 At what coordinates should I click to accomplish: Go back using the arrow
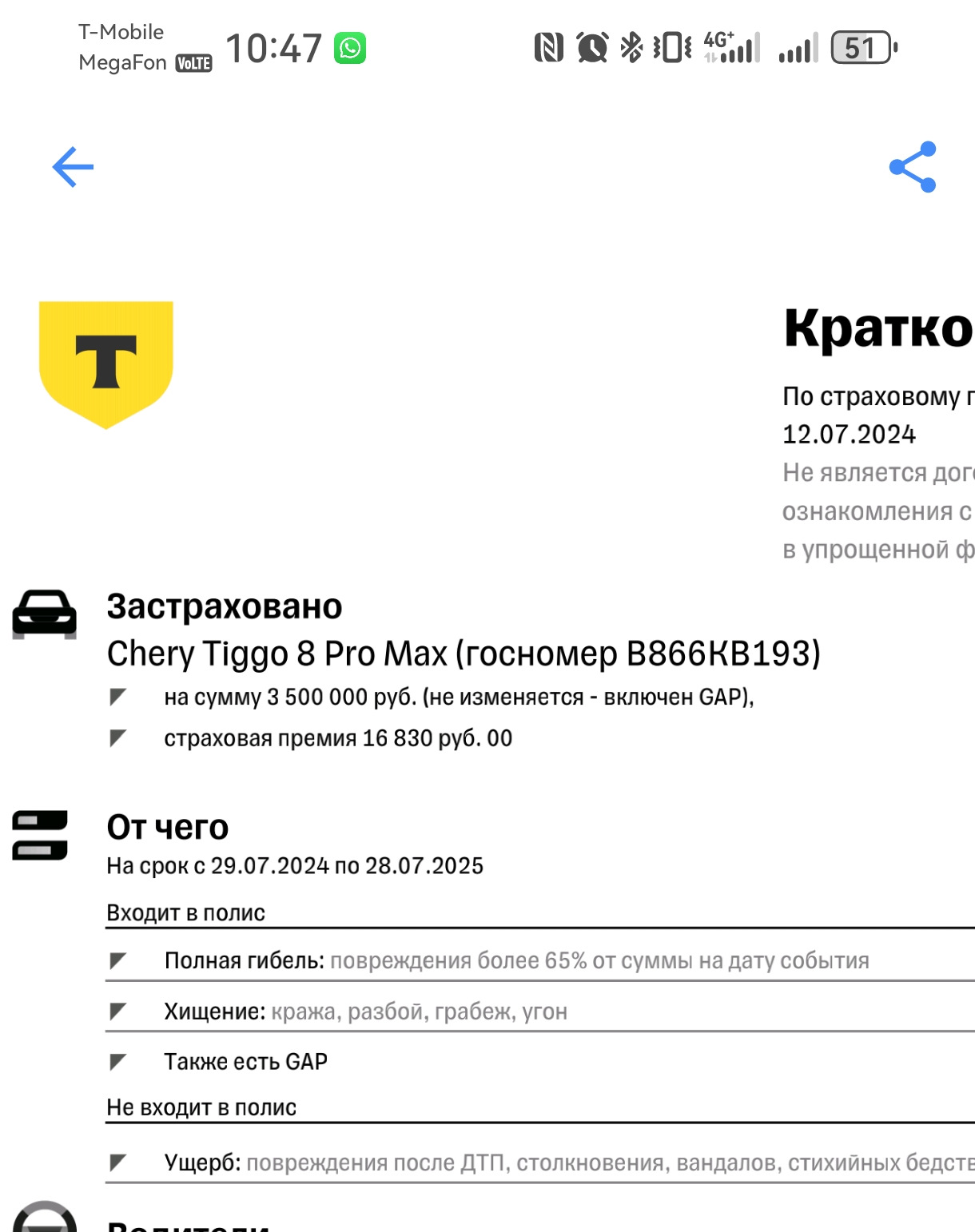73,167
